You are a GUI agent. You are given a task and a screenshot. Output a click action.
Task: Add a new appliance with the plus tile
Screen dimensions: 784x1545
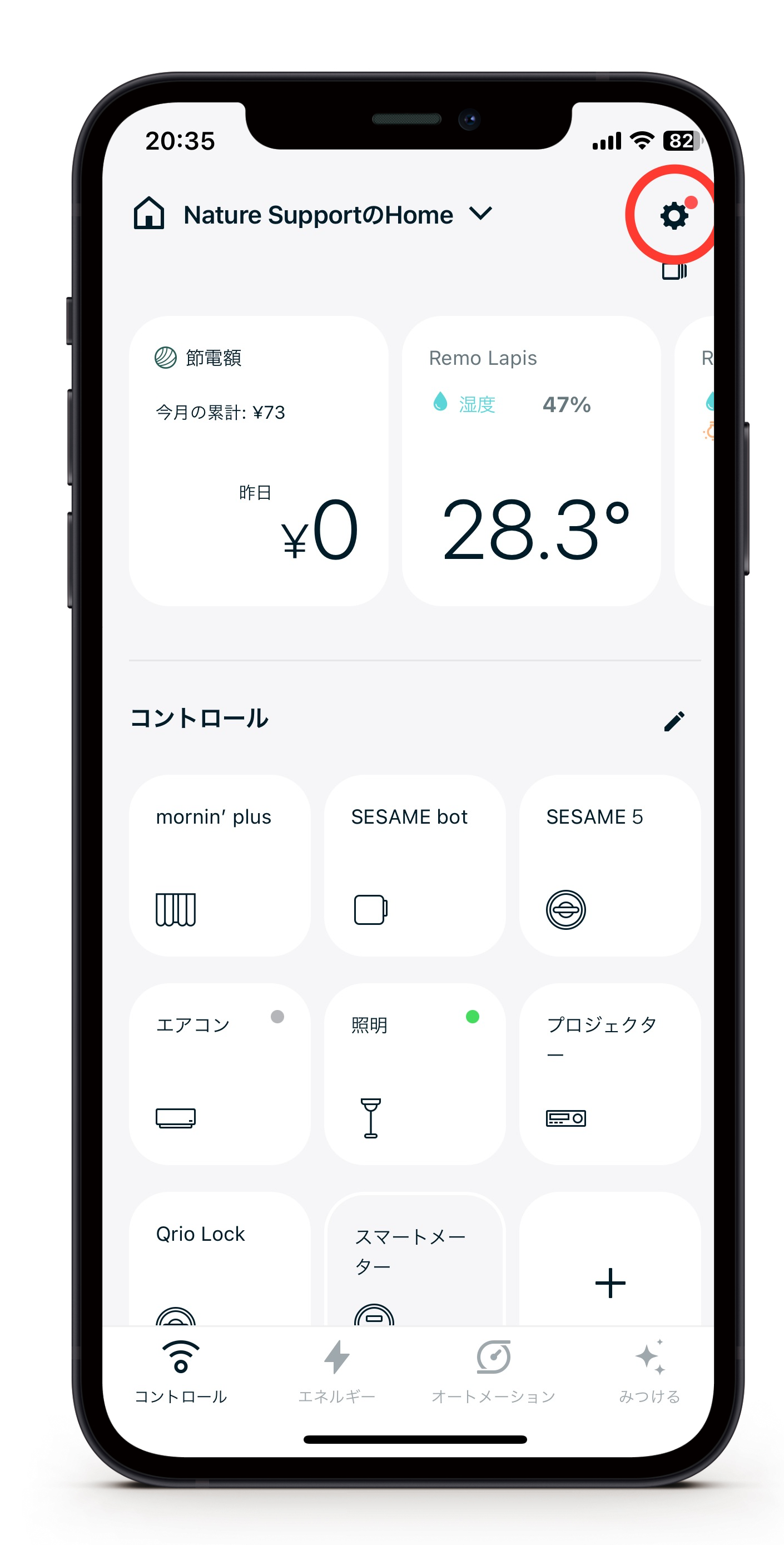(609, 1282)
